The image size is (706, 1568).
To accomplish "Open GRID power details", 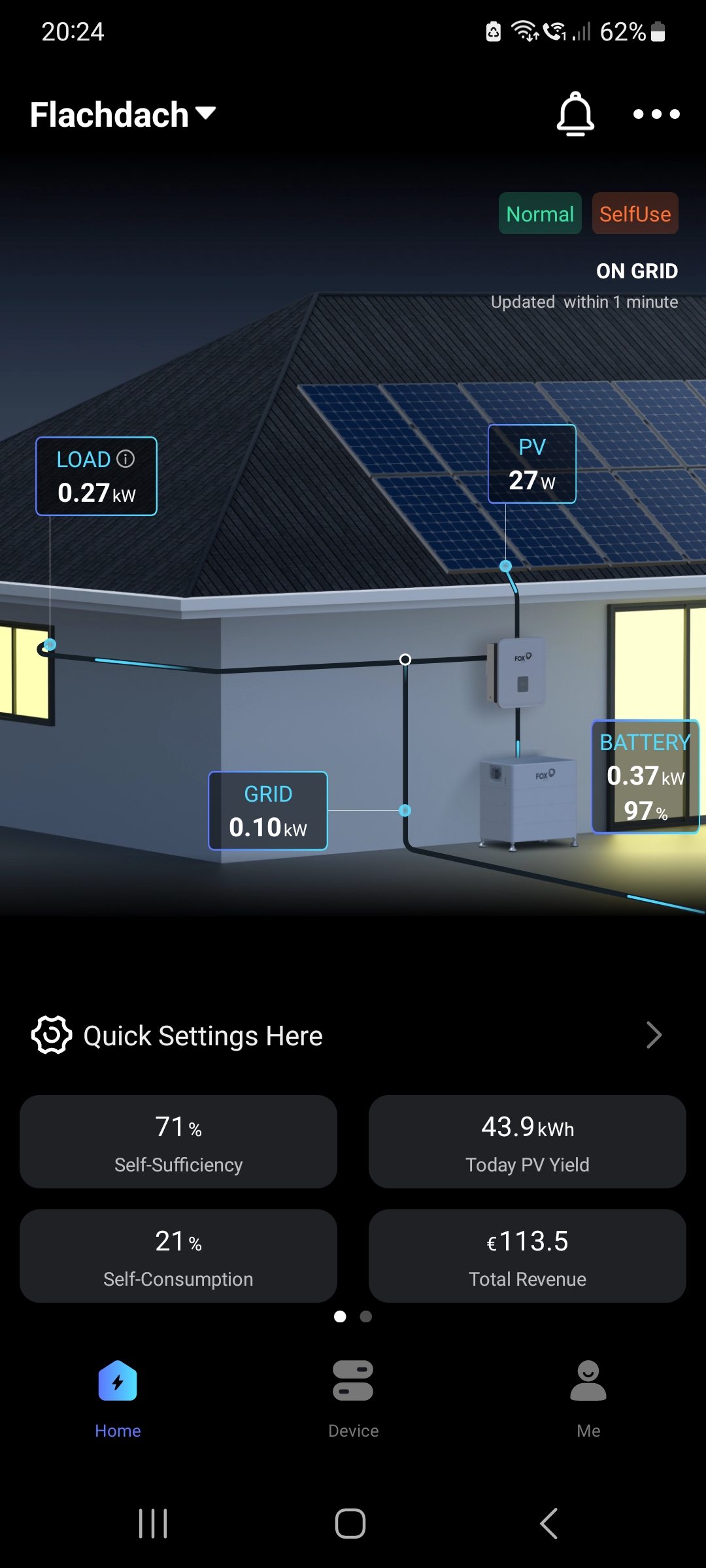I will point(268,811).
